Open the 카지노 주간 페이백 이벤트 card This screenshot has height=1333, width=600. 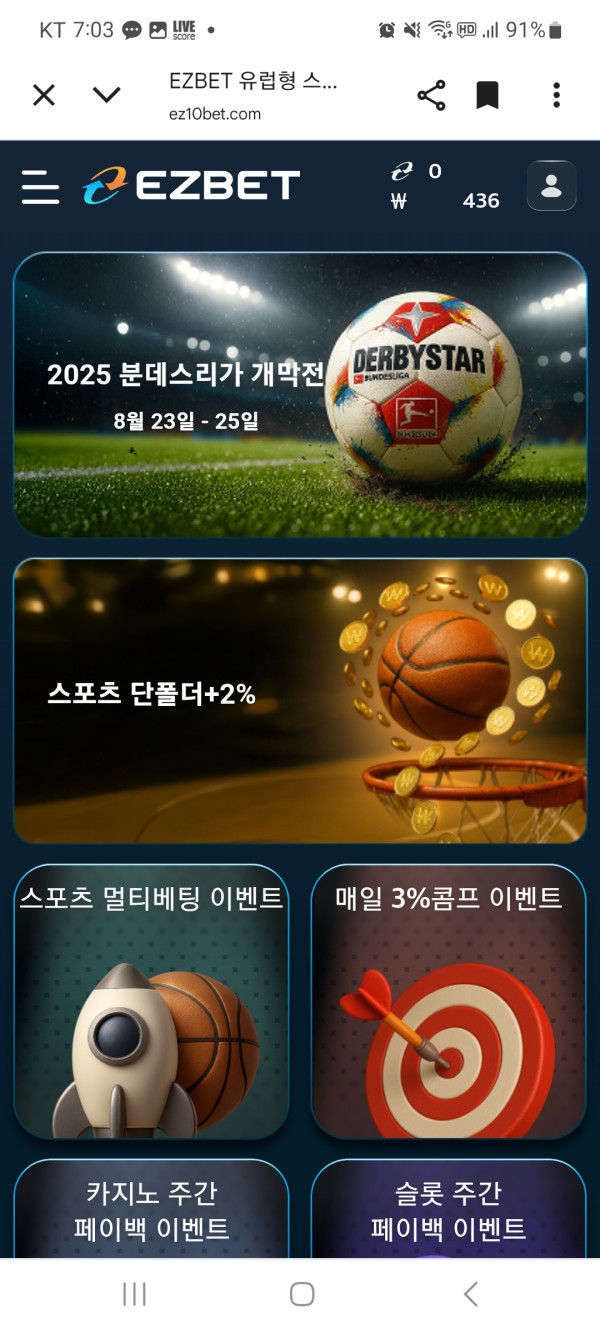pos(151,1210)
